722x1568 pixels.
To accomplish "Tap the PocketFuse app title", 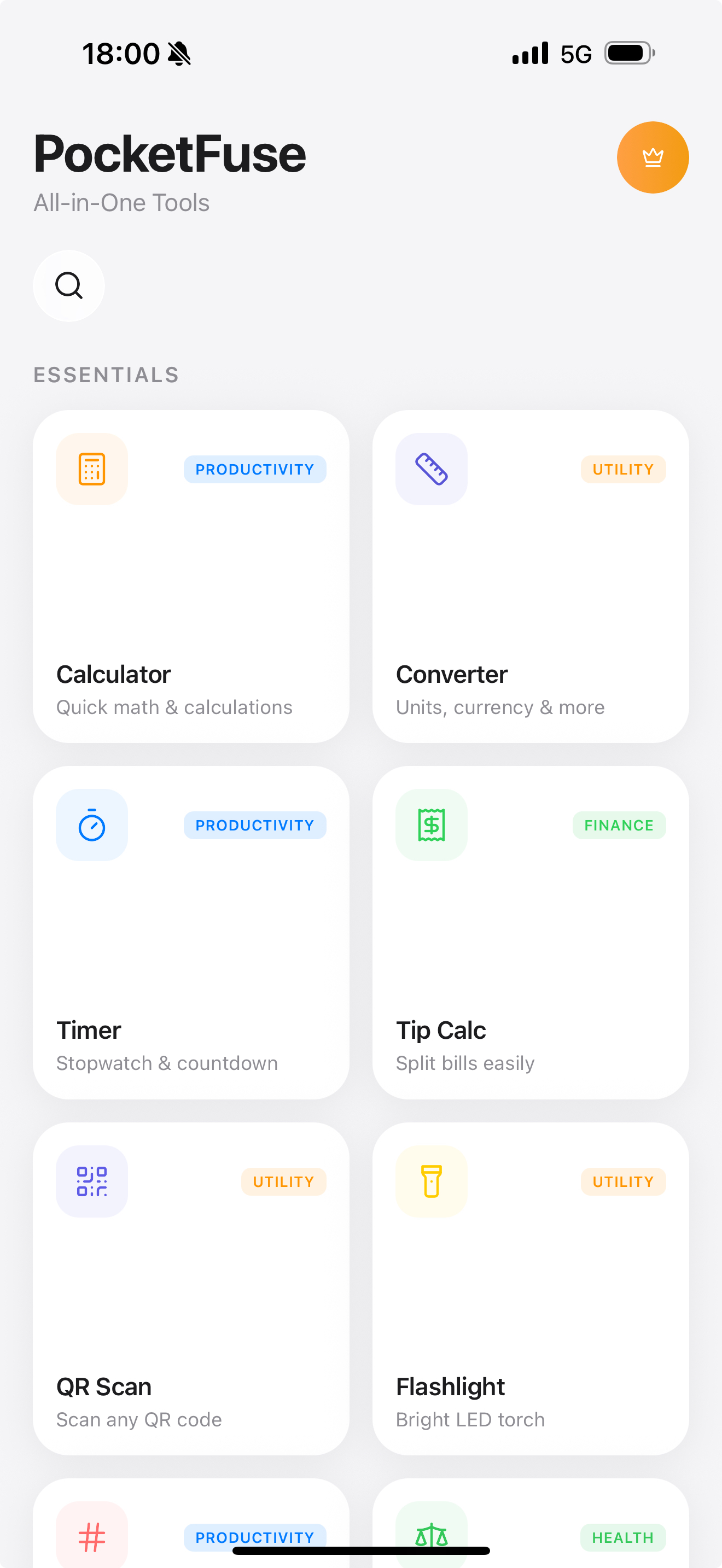I will (169, 155).
